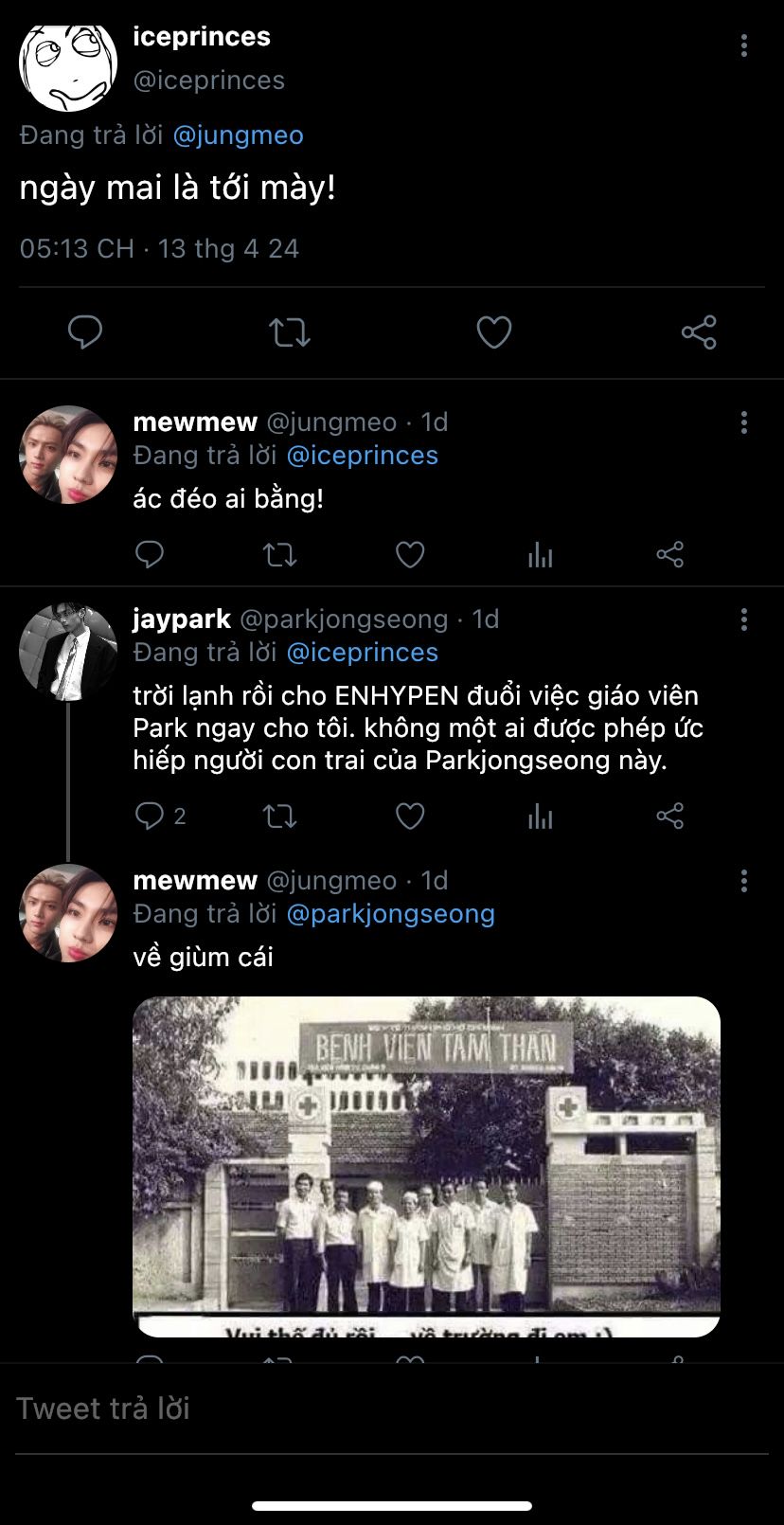
Task: Open iceprinces' profile picture
Action: coord(68,64)
